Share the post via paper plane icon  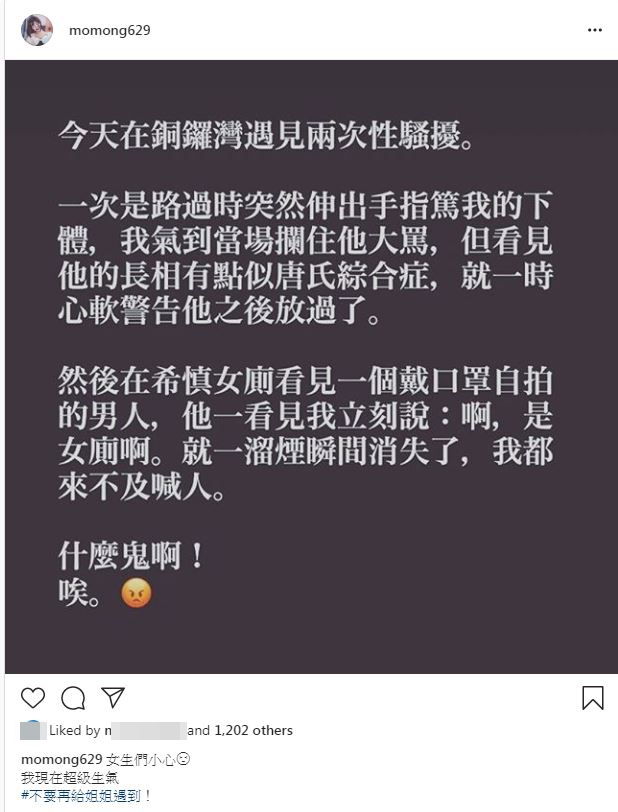(112, 697)
